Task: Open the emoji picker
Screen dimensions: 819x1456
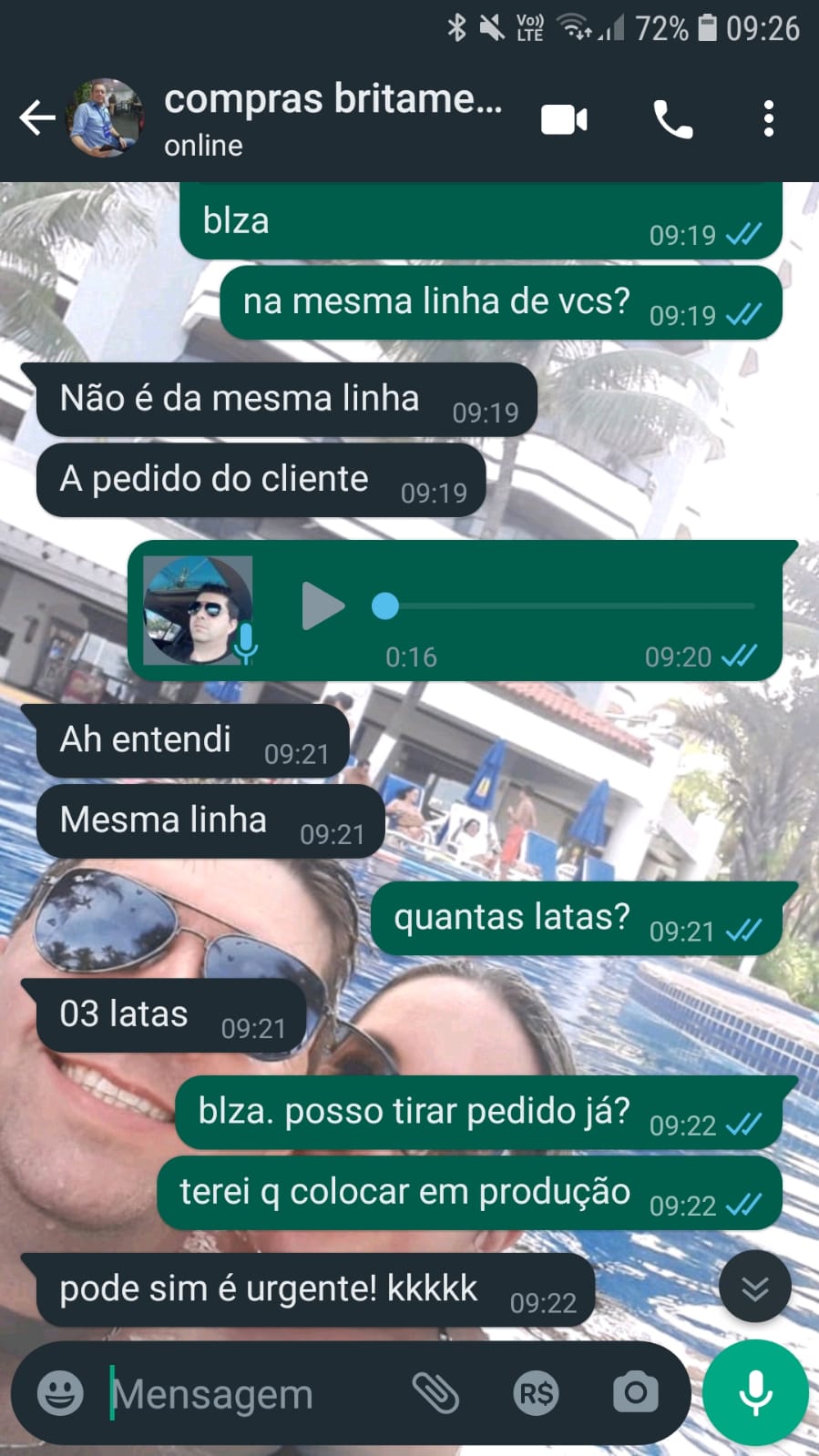Action: 60,1393
